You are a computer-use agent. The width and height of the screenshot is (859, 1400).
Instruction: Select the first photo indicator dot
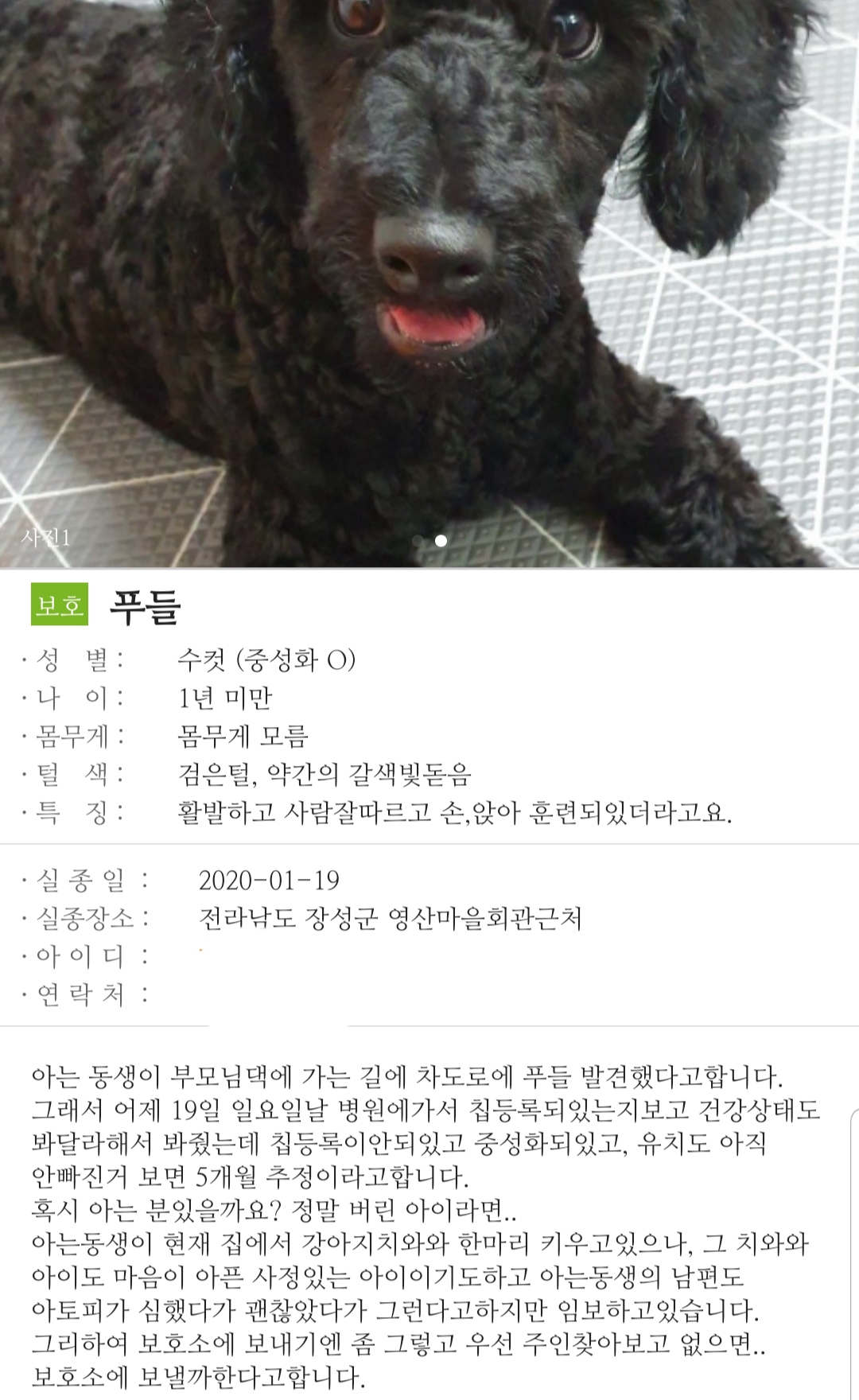coord(418,541)
